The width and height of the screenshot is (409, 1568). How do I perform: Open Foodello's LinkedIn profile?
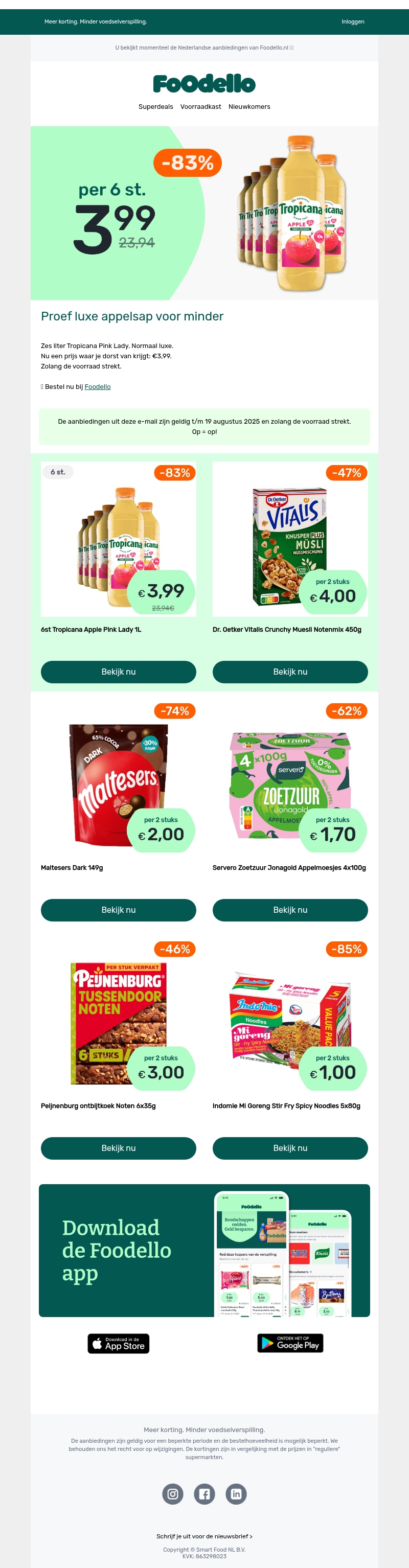[236, 1494]
